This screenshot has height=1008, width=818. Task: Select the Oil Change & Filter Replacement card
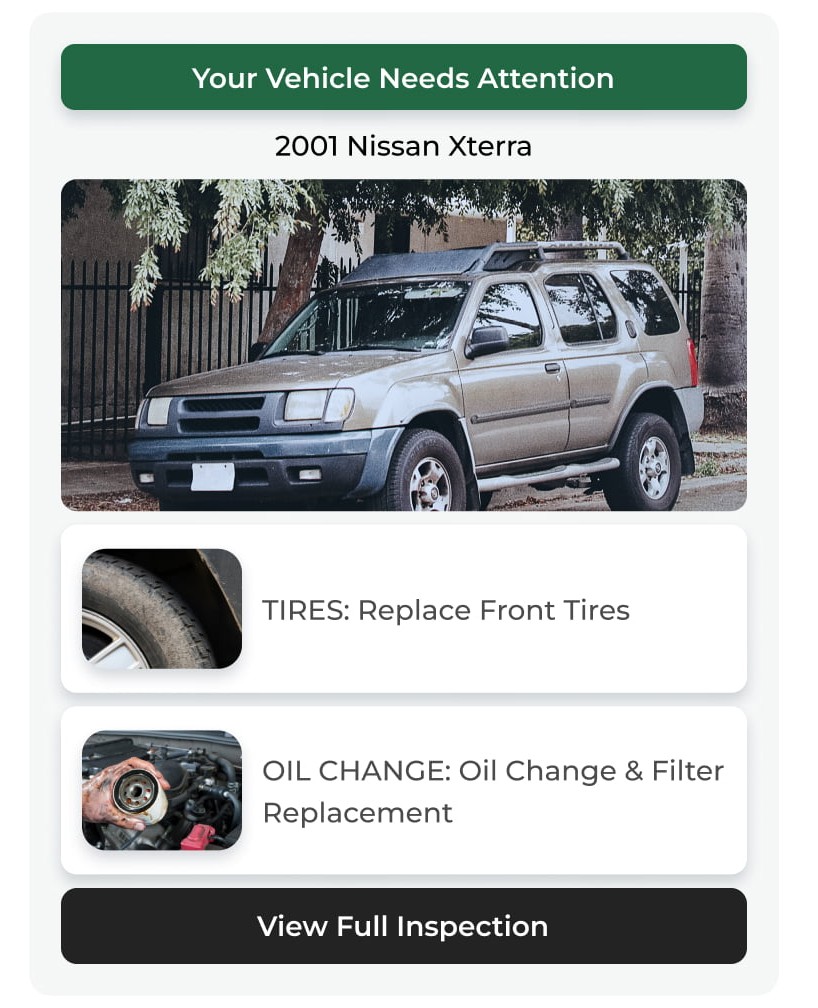point(403,791)
